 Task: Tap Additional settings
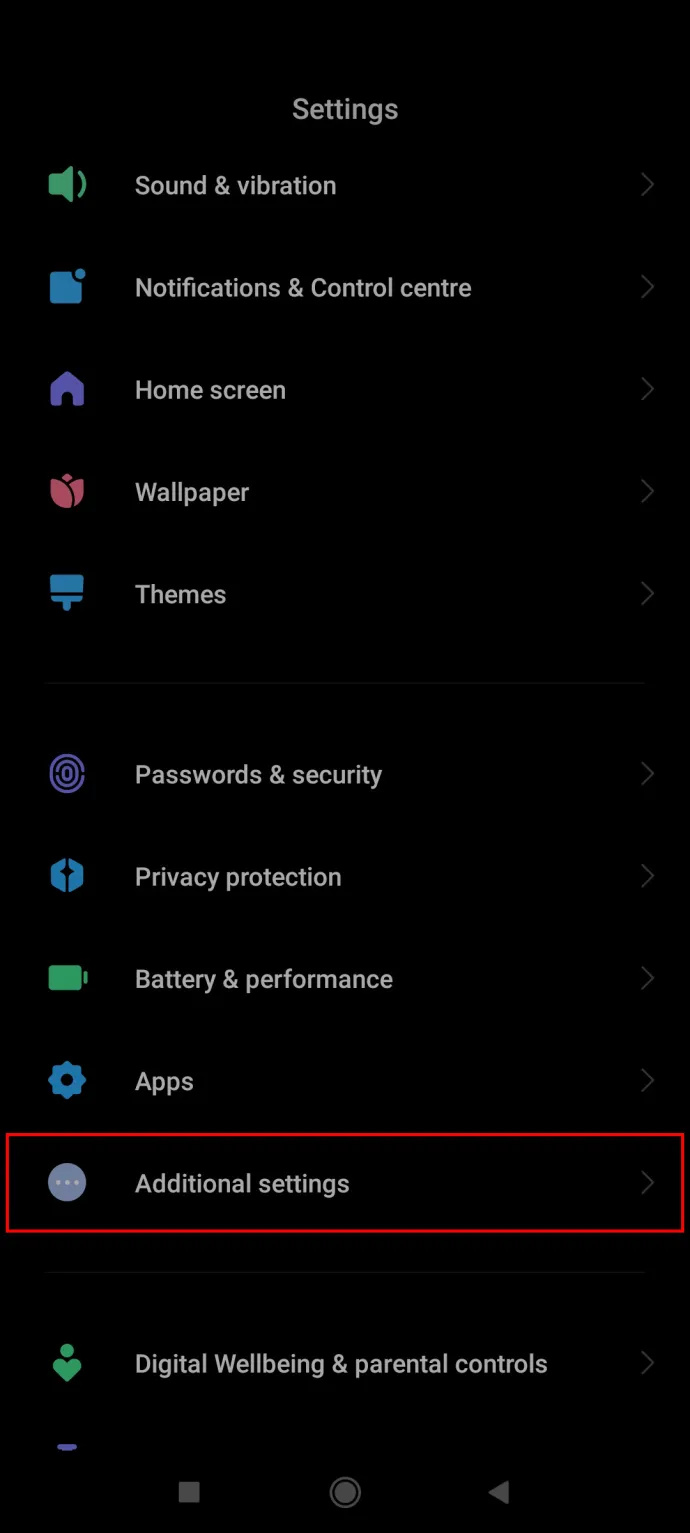point(345,1183)
